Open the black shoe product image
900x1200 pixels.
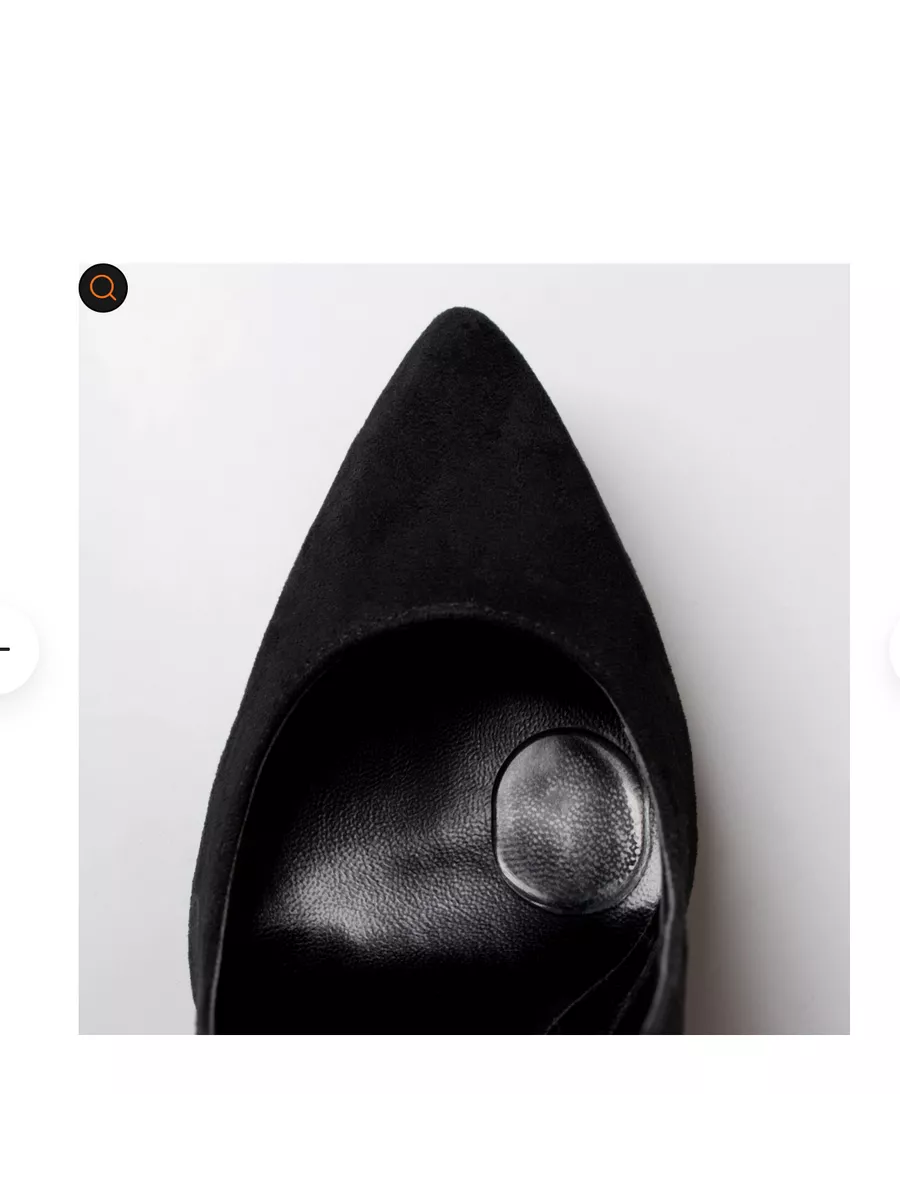[x=464, y=649]
